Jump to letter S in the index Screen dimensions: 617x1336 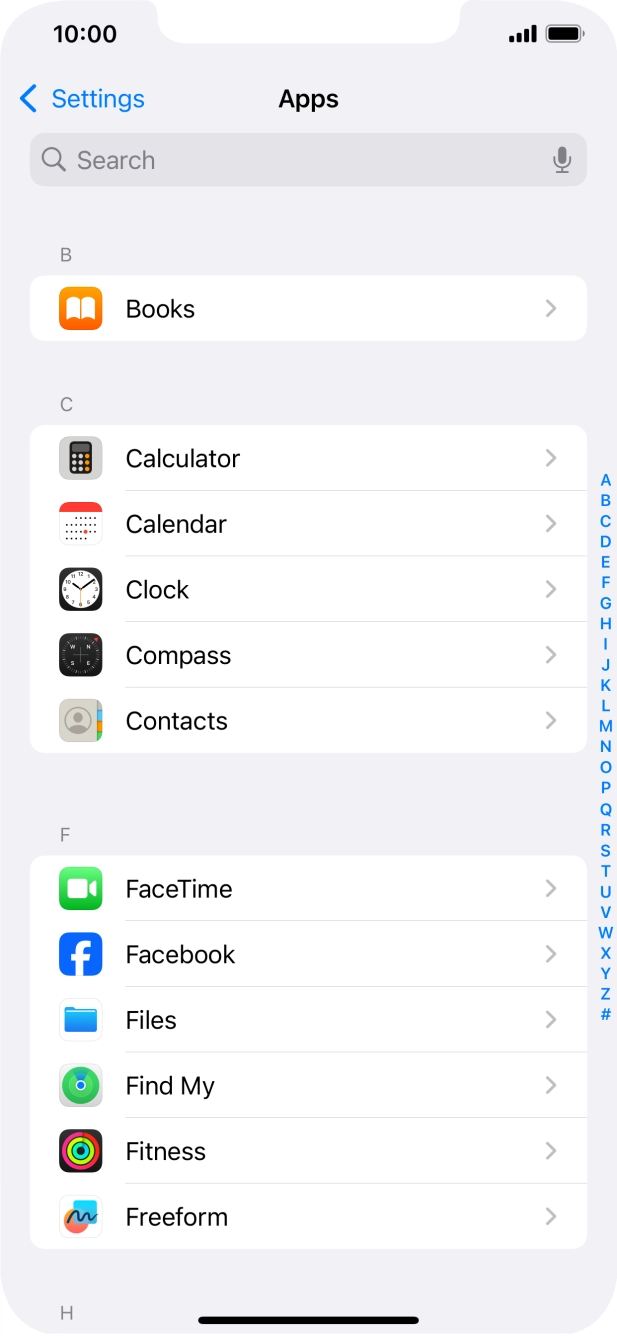(605, 850)
